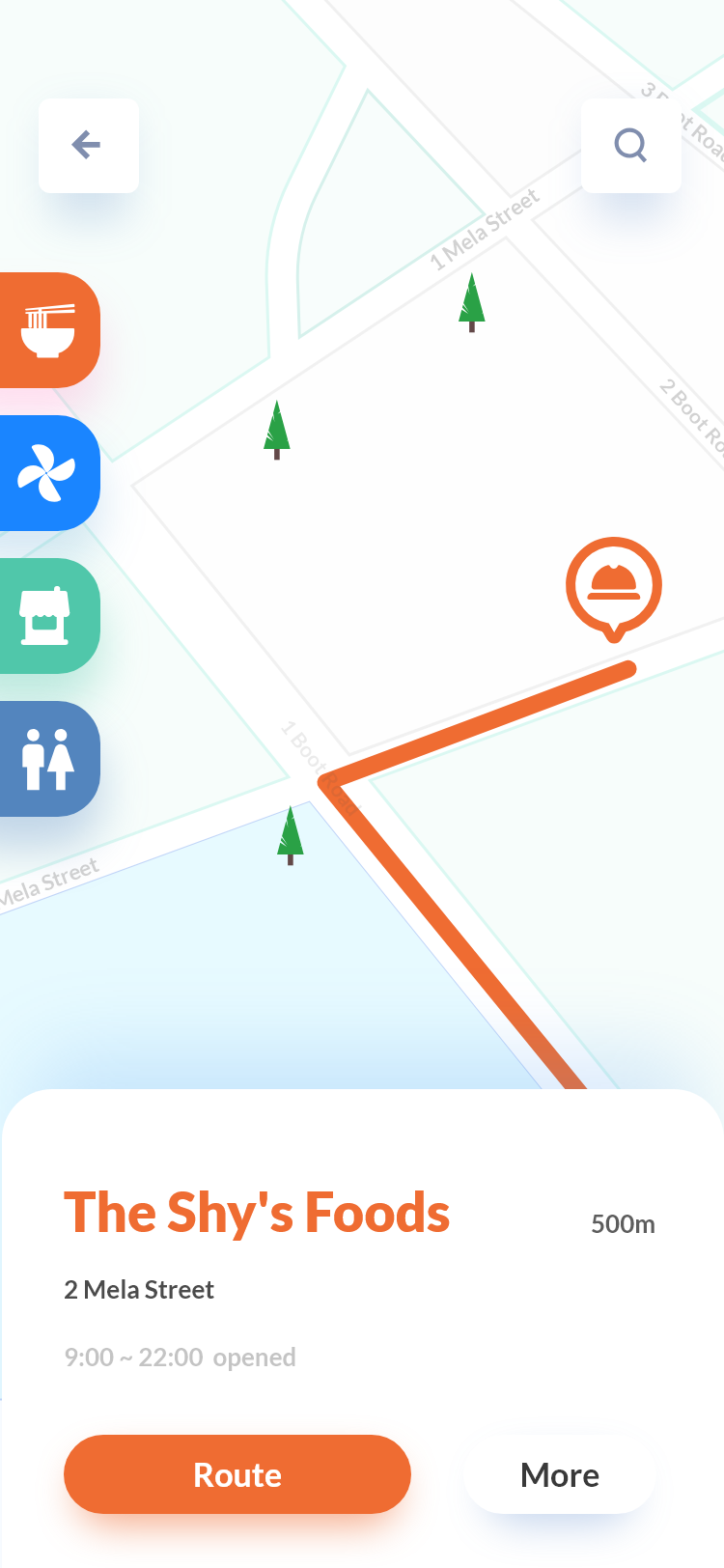The height and width of the screenshot is (1568, 724).
Task: Select the noodle bowl food category
Action: tap(49, 330)
